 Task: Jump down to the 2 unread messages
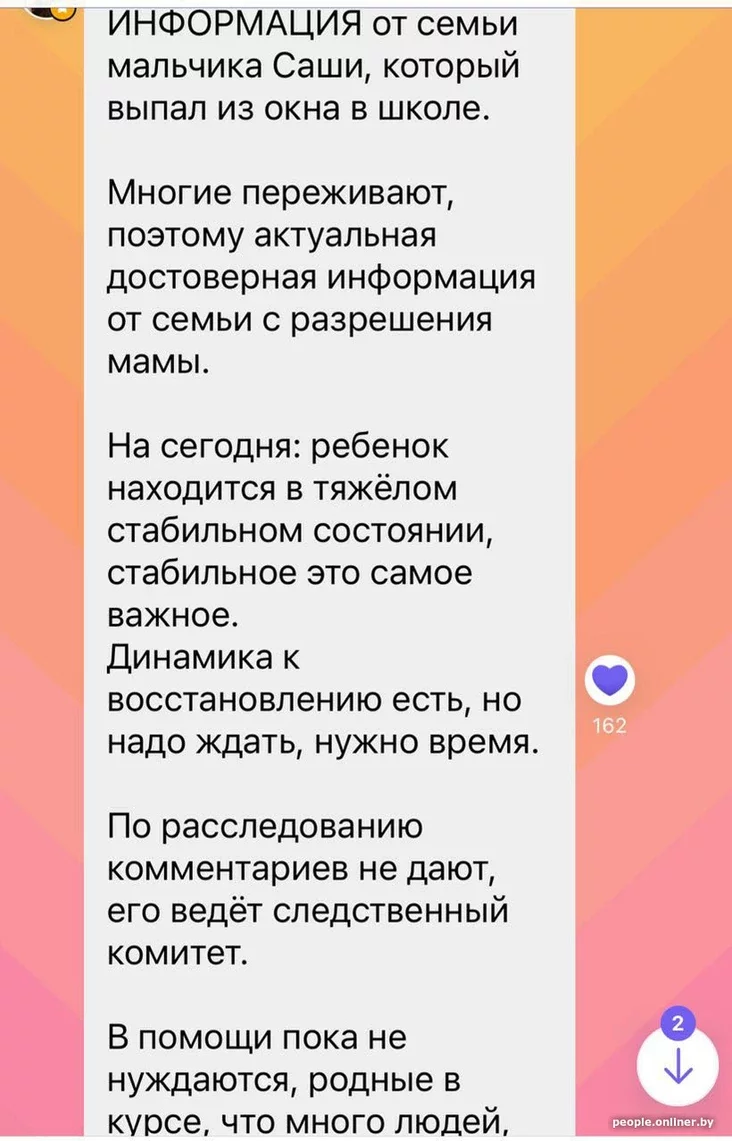(678, 1066)
